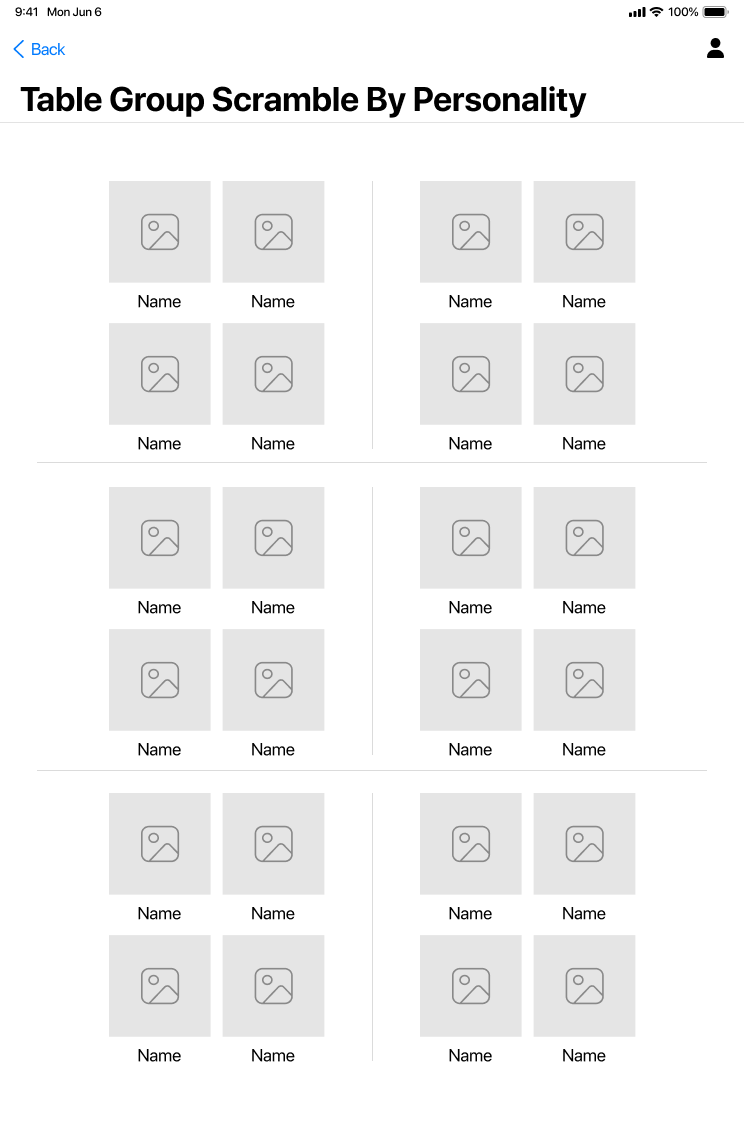Go back to the previous screen

(39, 49)
